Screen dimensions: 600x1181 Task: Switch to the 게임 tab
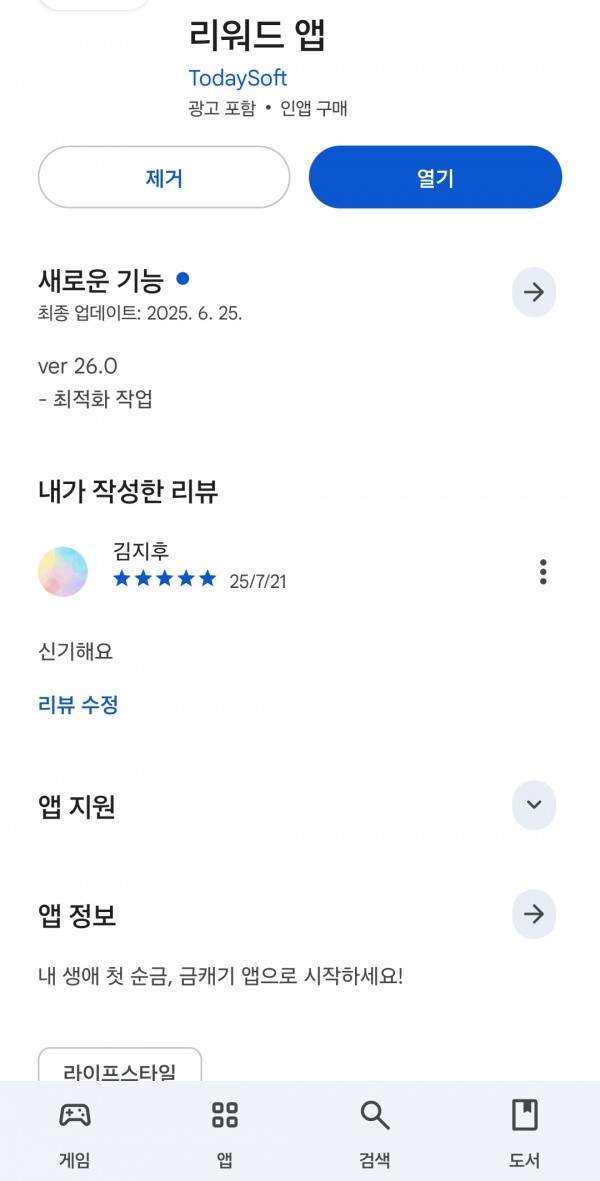[75, 1133]
